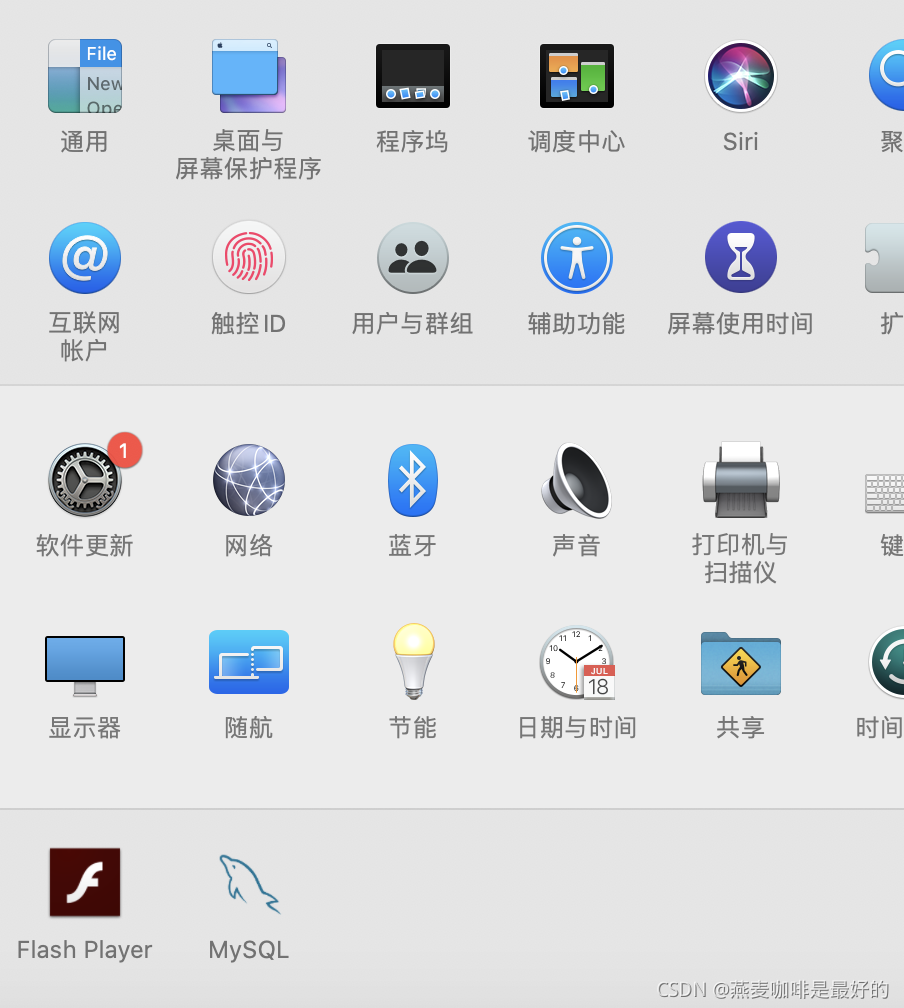Open the 通用 (General) preferences
904x1008 pixels.
pos(85,77)
